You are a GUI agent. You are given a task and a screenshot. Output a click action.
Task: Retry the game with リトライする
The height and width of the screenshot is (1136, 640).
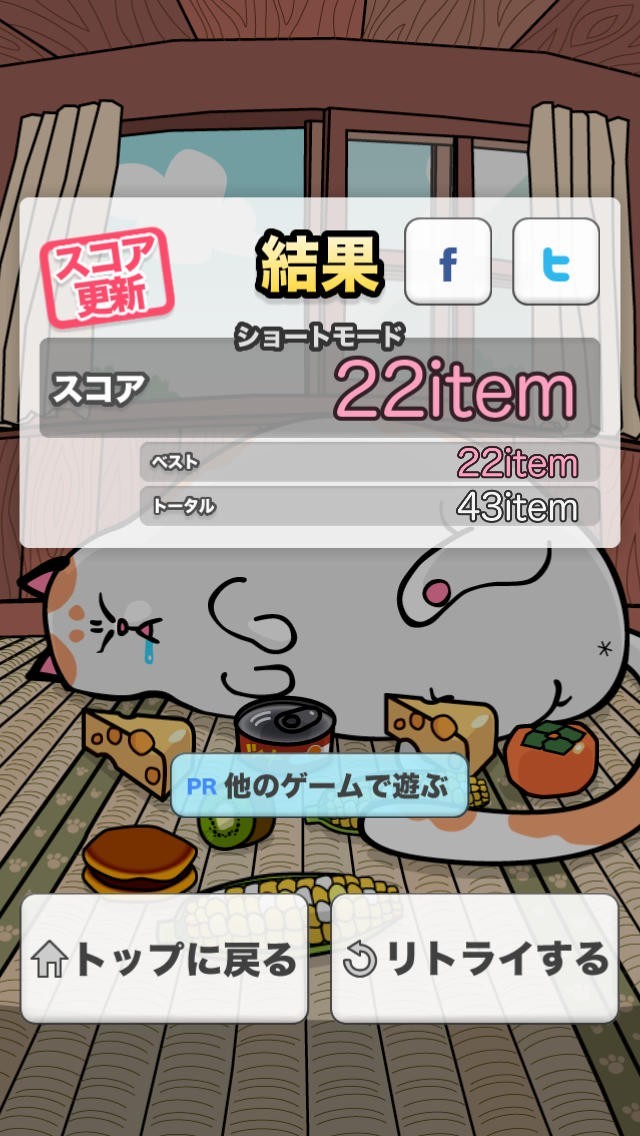(x=474, y=958)
